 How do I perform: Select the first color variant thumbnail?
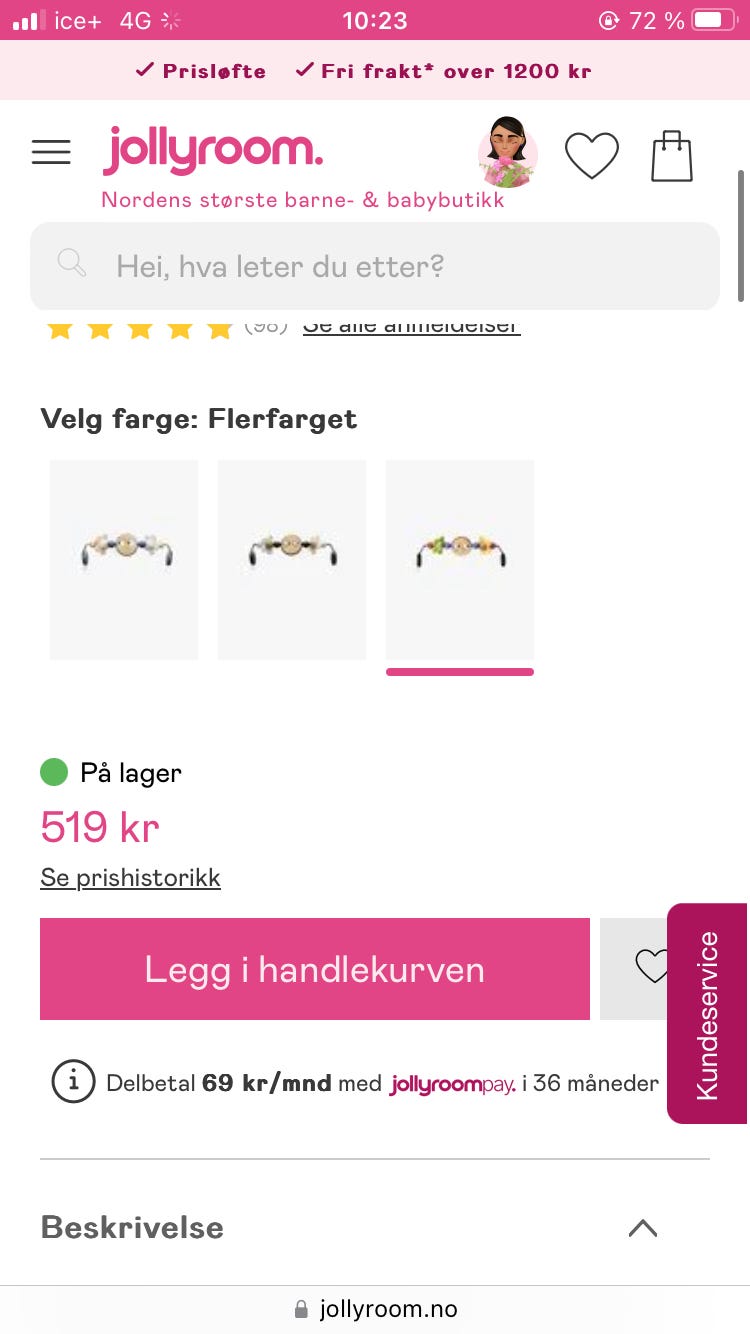pyautogui.click(x=123, y=558)
